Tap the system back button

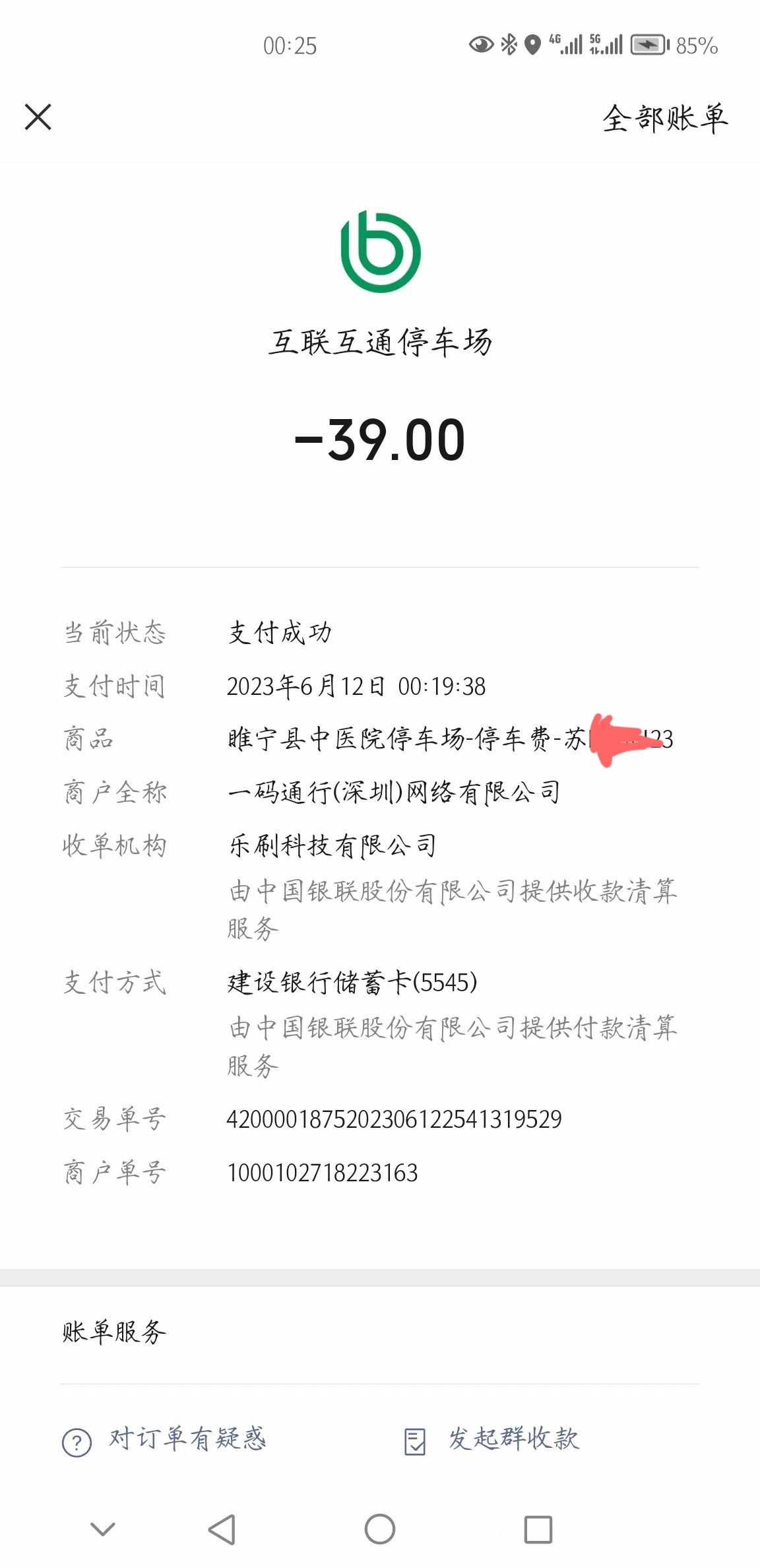click(x=222, y=1529)
